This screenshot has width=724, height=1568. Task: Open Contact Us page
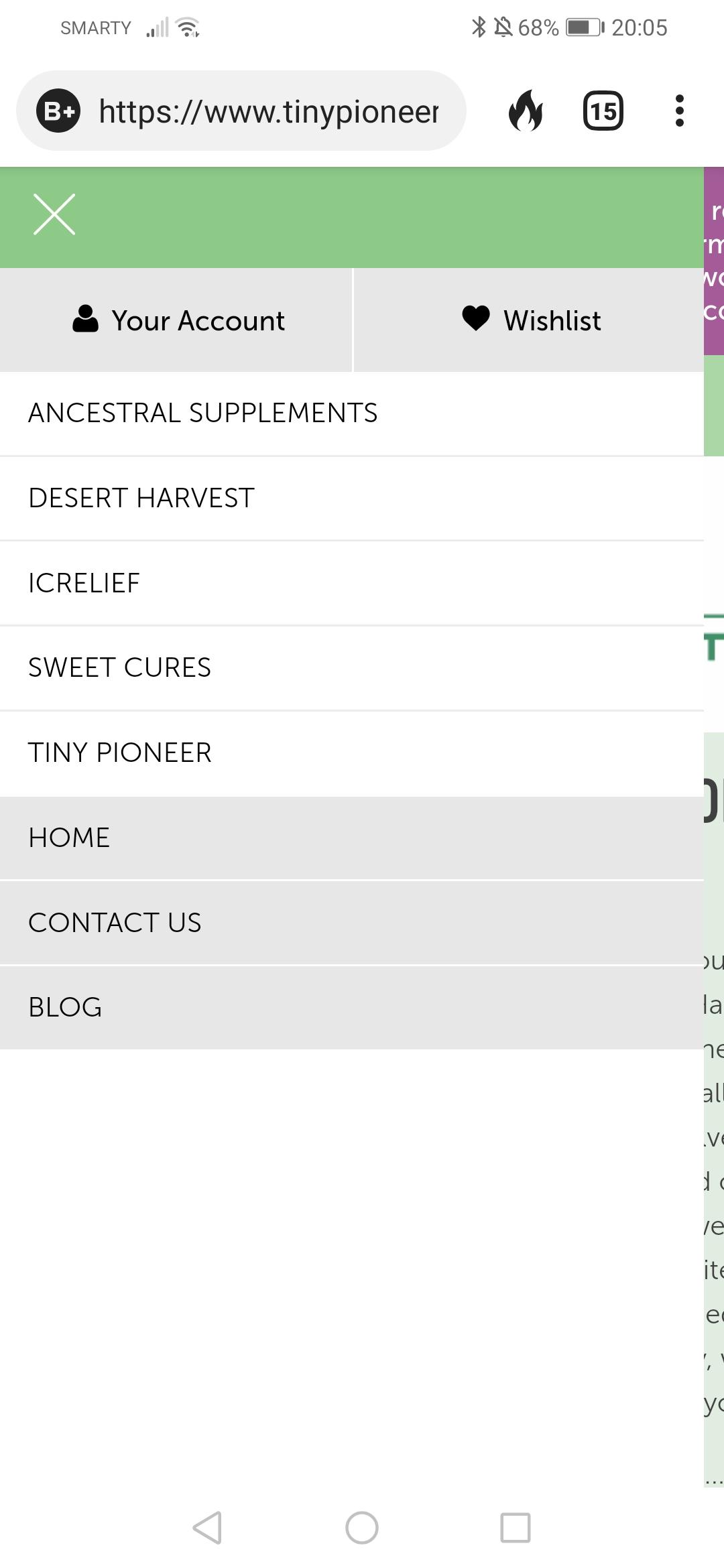pos(352,923)
